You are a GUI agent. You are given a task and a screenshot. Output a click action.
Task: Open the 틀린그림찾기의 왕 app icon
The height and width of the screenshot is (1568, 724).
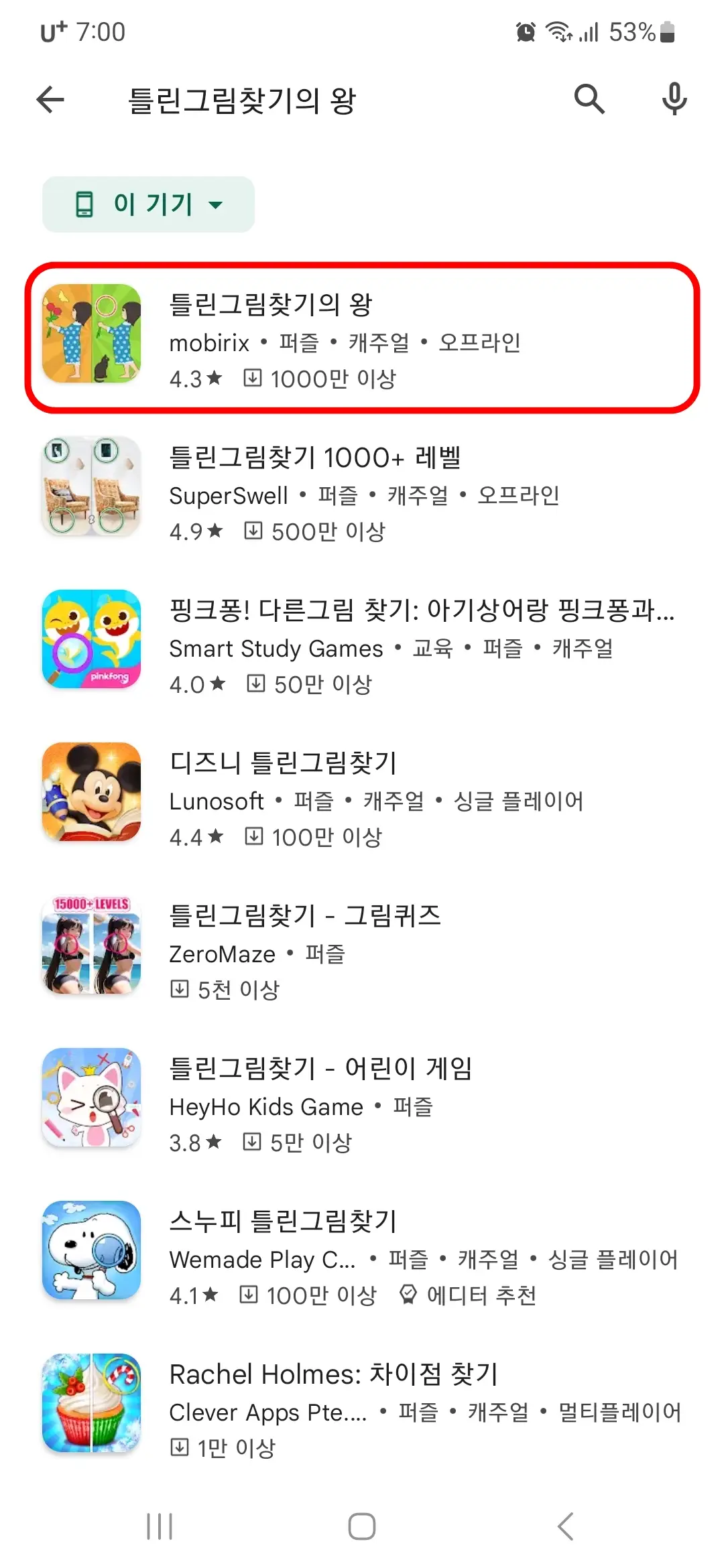[x=91, y=333]
